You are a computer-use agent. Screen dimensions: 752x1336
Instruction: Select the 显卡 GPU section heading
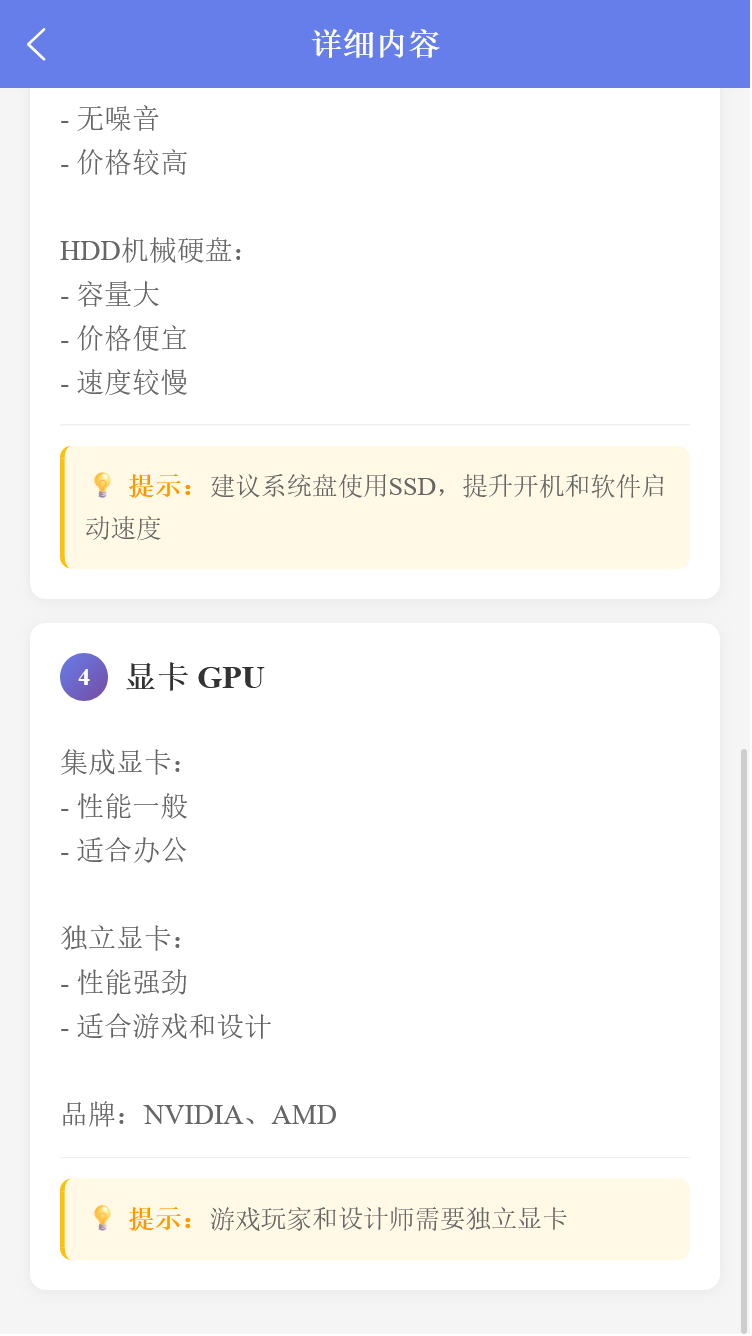194,677
